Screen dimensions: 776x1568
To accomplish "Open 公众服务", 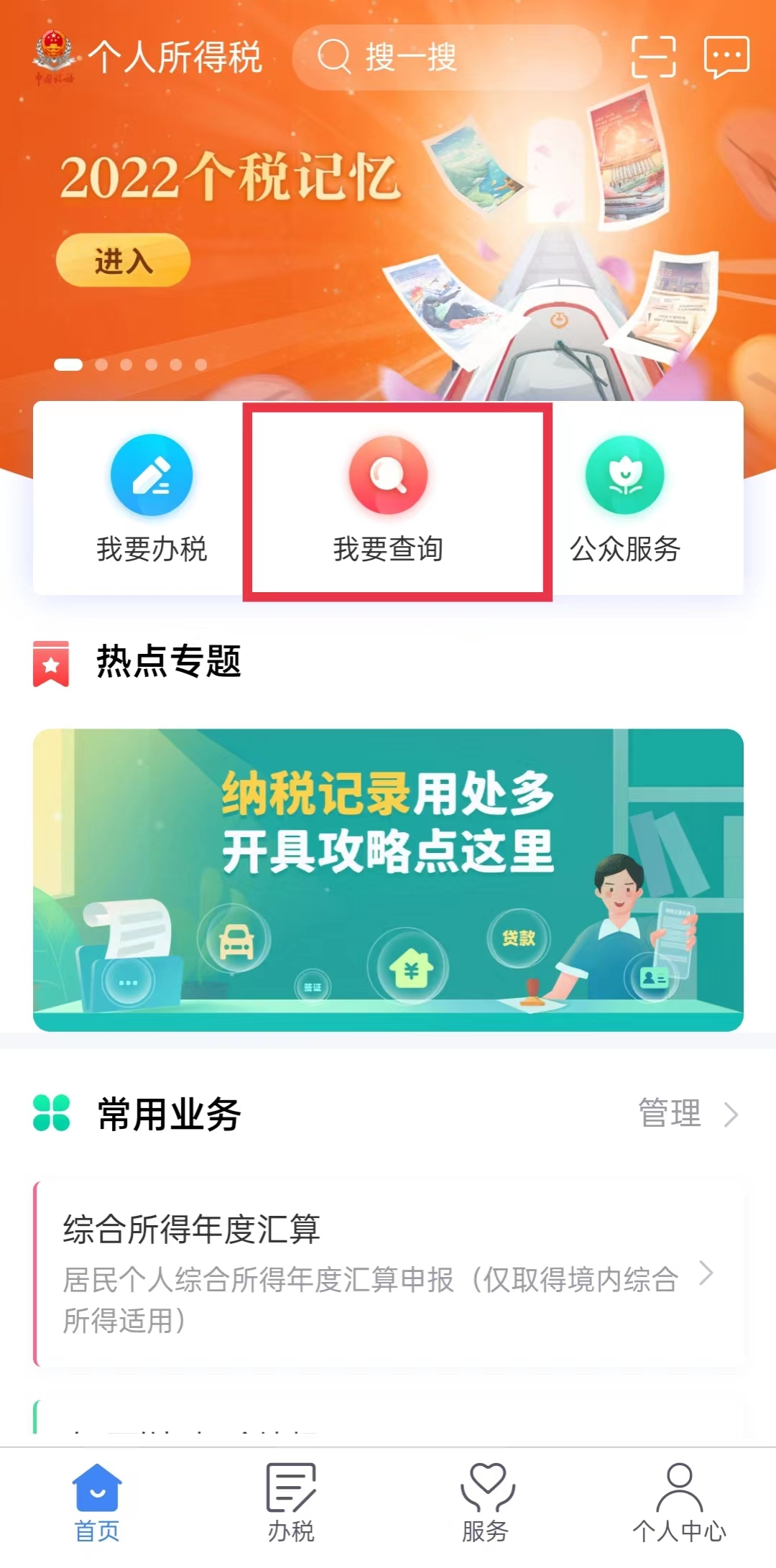I will pyautogui.click(x=625, y=499).
